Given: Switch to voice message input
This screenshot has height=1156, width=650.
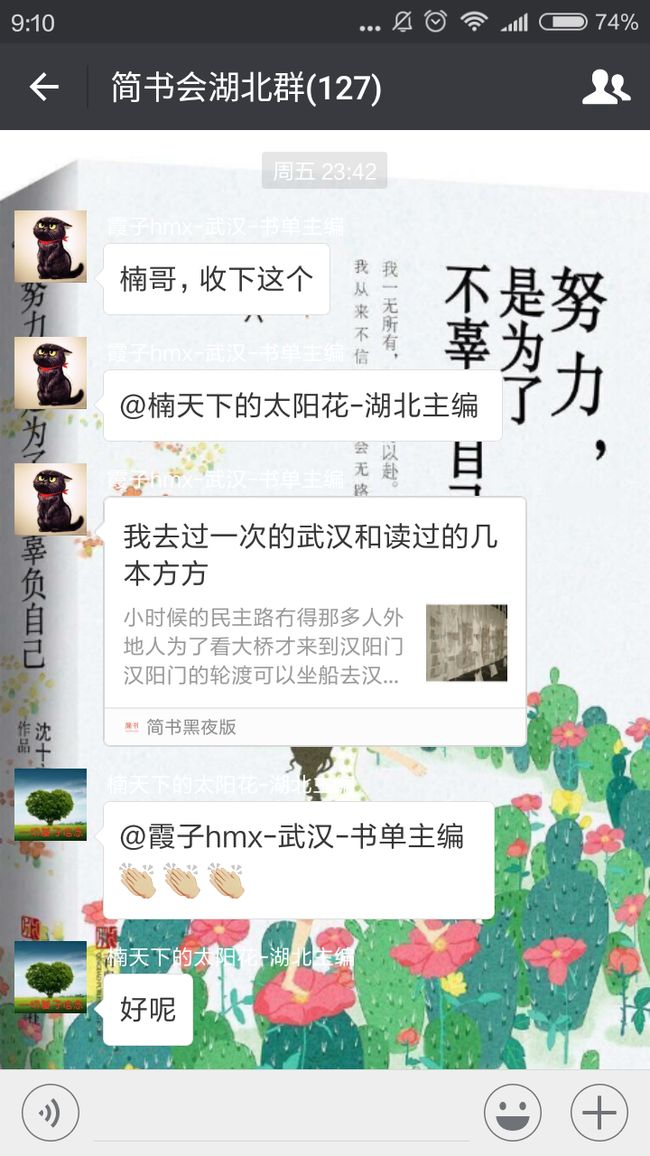Looking at the screenshot, I should (50, 1113).
